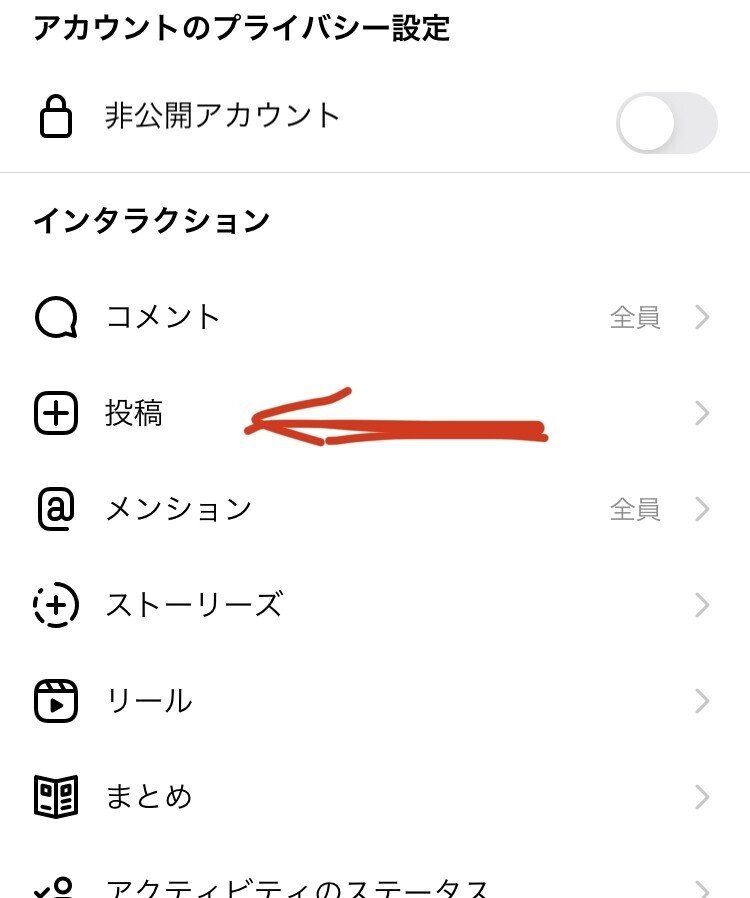
Task: Select the activity status person icon at bottom
Action: tap(57, 884)
